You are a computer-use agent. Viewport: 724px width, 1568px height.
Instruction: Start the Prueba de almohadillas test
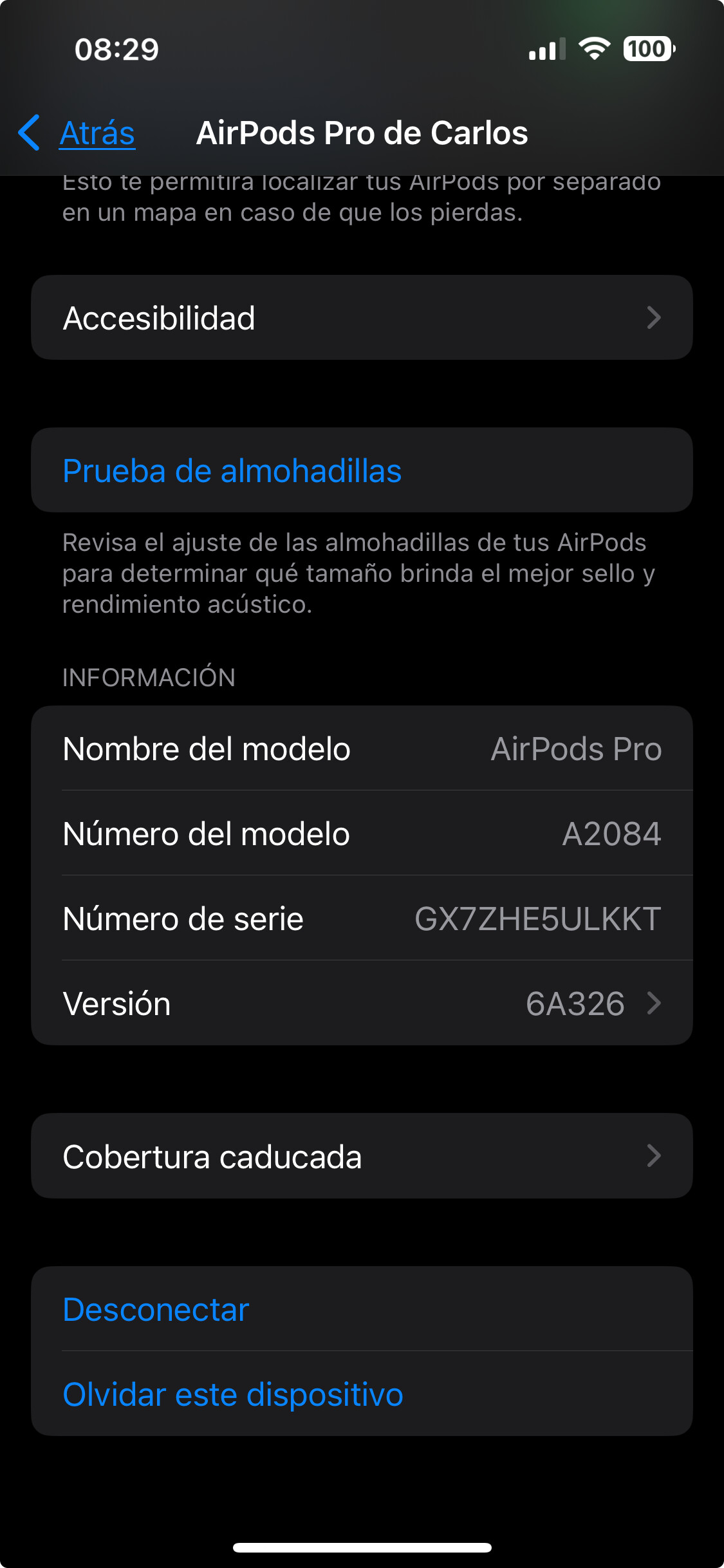click(x=362, y=470)
